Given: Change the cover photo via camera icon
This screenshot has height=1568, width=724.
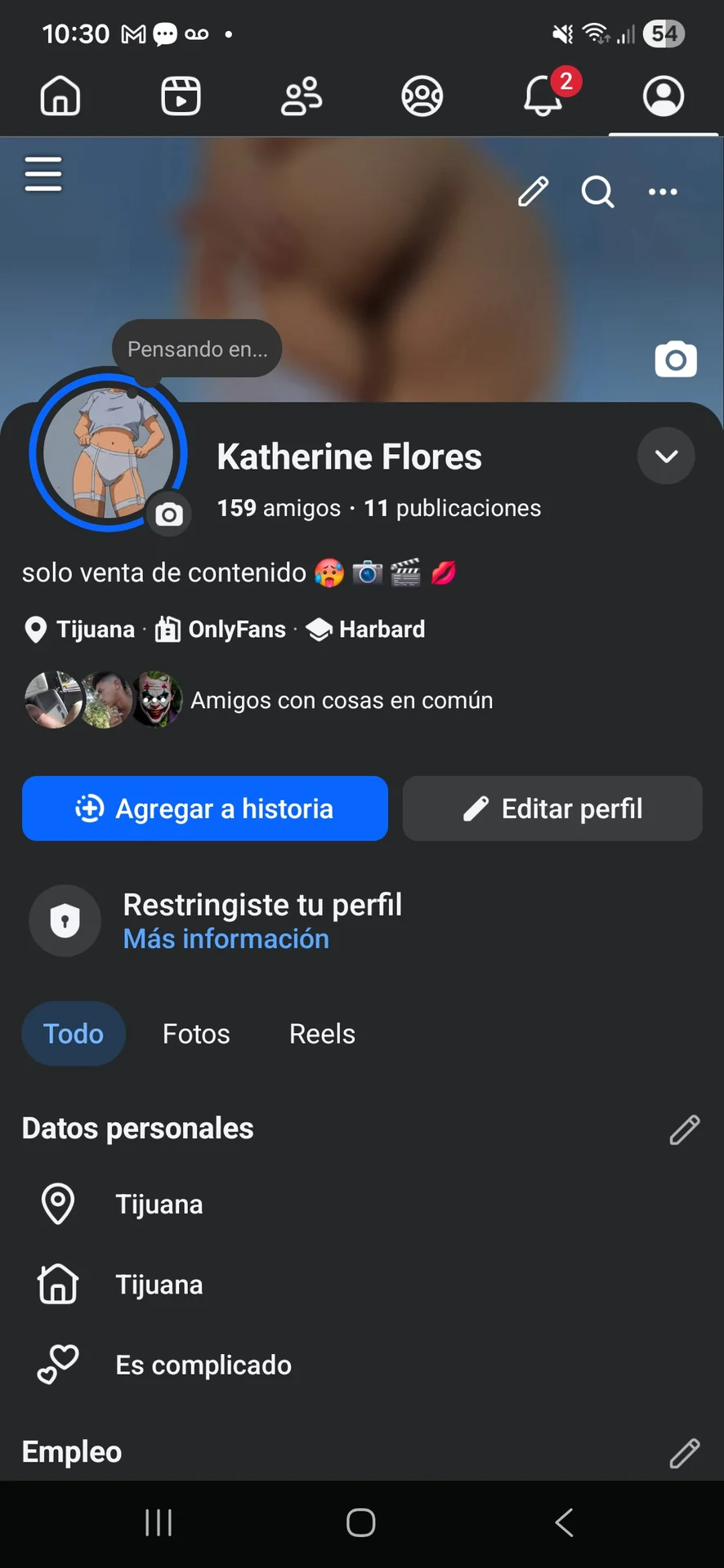Looking at the screenshot, I should coord(675,359).
